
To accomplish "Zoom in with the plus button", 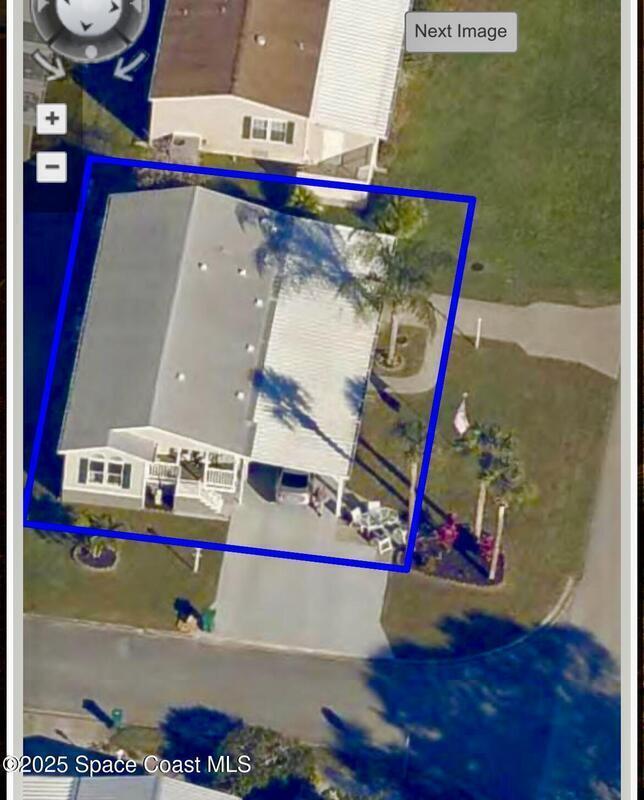I will (52, 119).
